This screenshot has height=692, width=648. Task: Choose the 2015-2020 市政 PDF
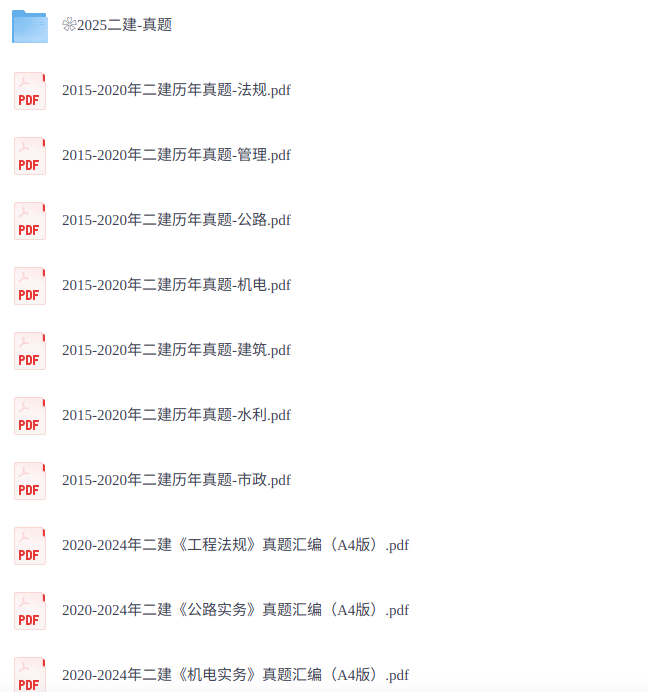(176, 480)
